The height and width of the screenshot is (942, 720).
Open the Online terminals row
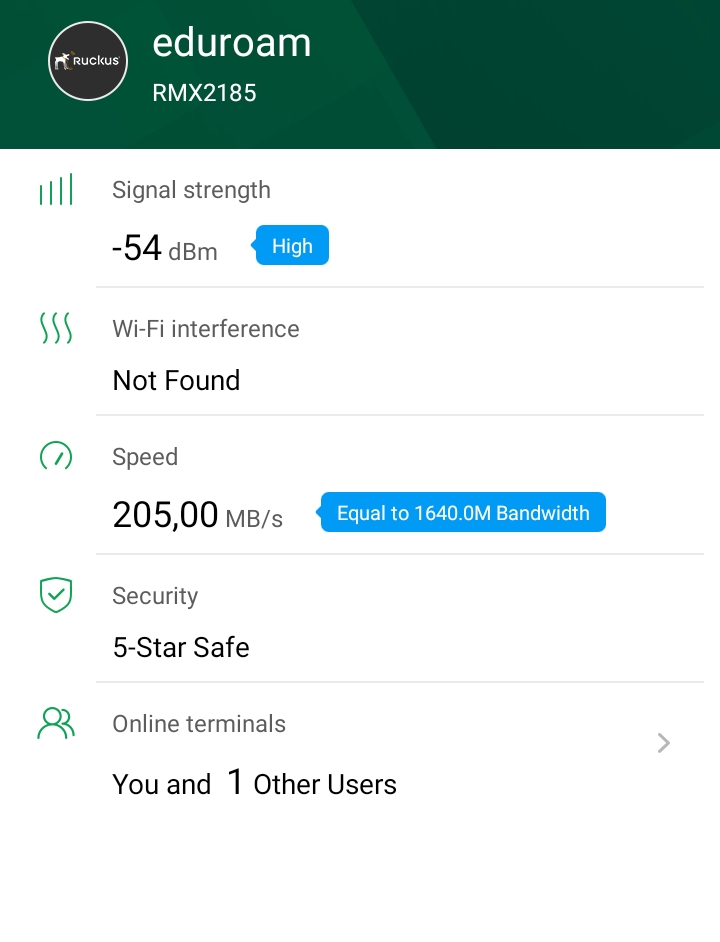point(360,754)
